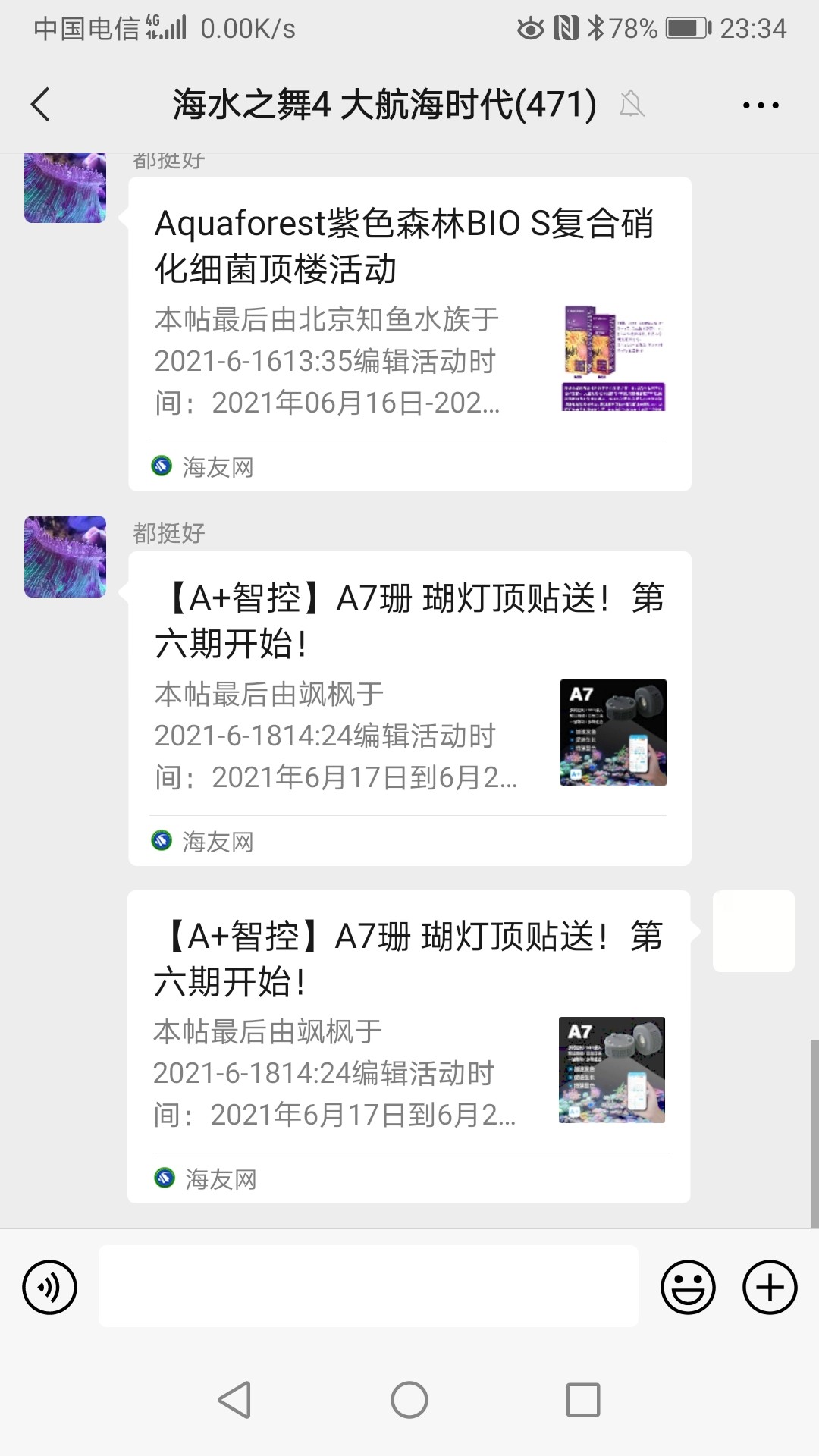The width and height of the screenshot is (819, 1456).
Task: Focus the message text field
Action: (x=368, y=1287)
